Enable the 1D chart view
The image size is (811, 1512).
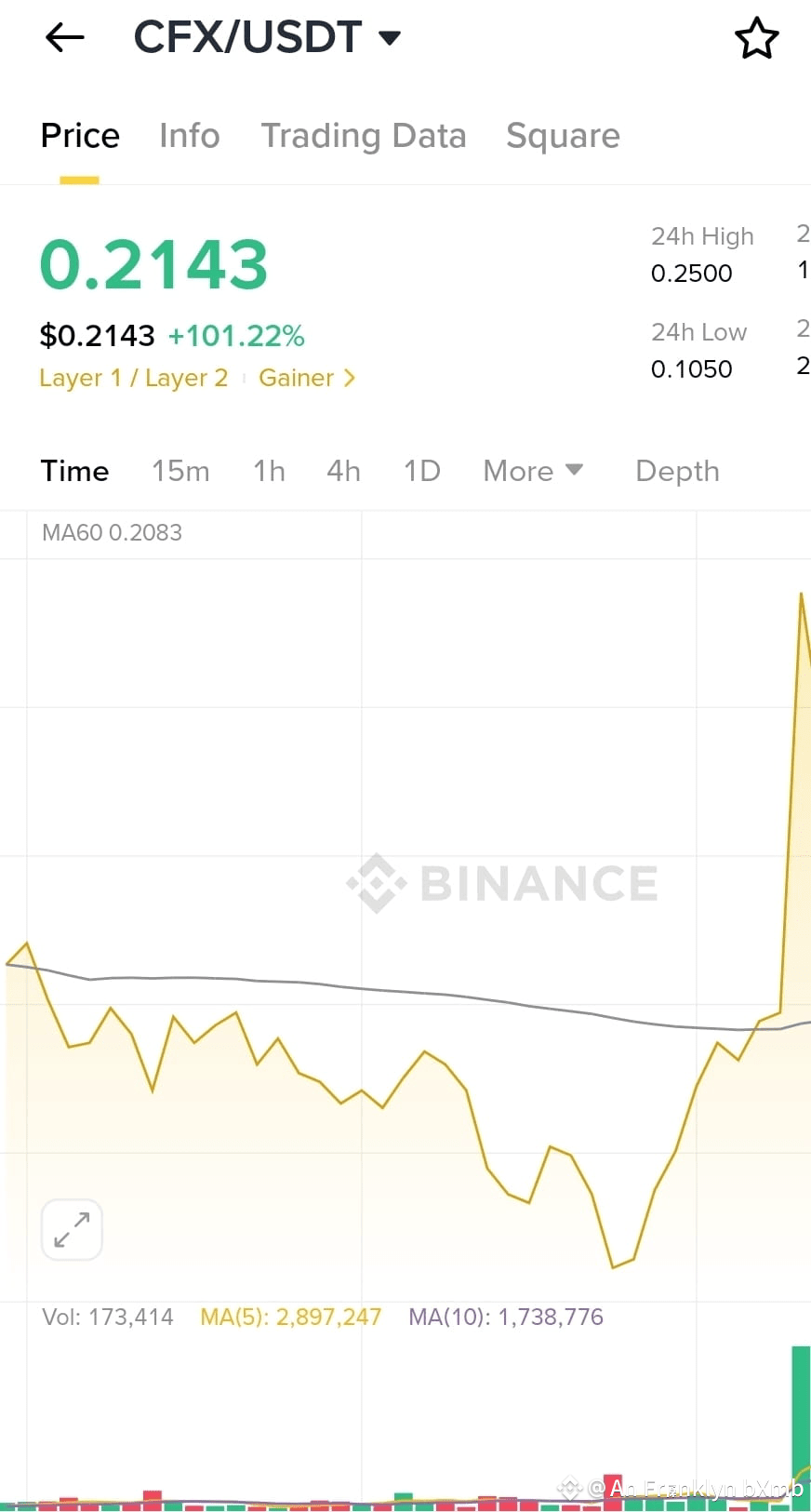[x=421, y=471]
